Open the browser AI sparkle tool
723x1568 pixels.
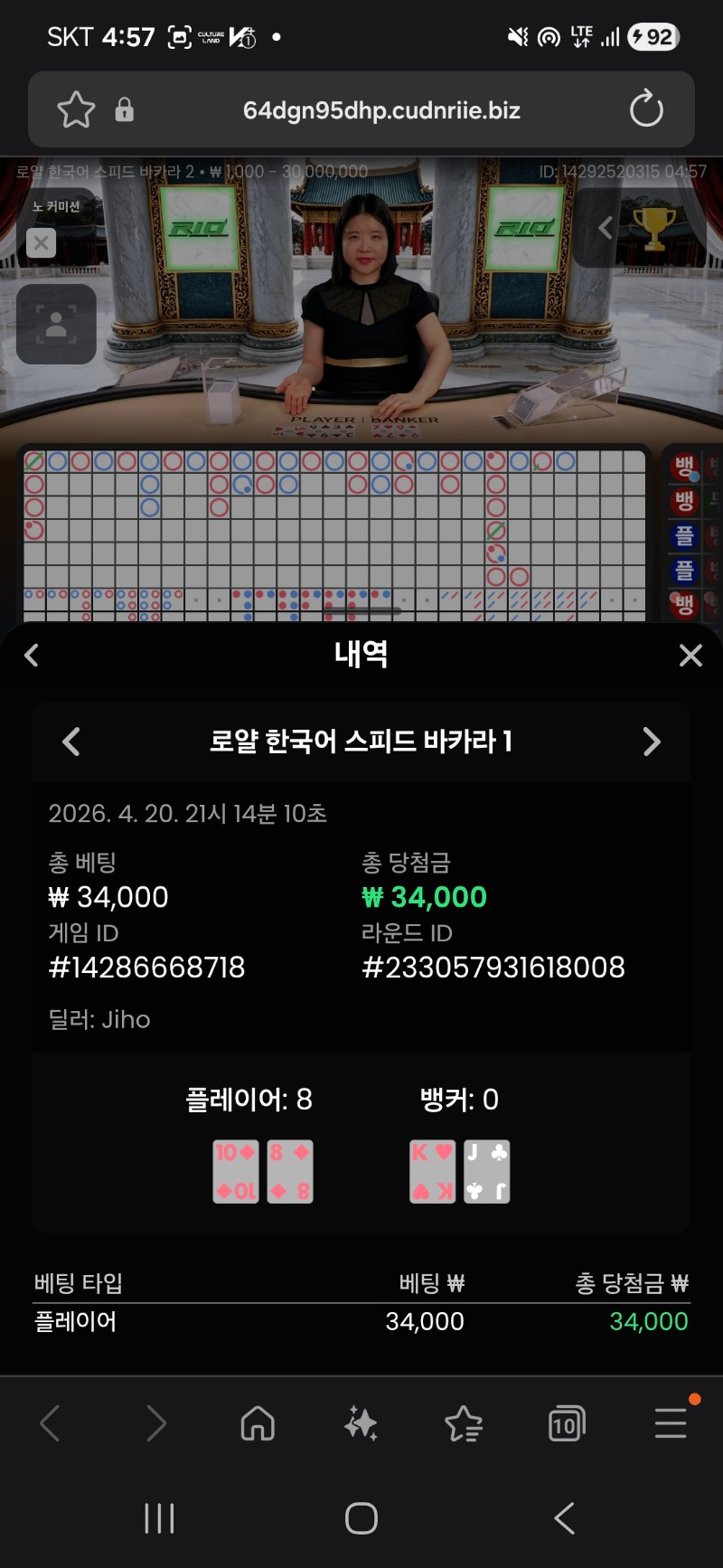click(361, 1423)
